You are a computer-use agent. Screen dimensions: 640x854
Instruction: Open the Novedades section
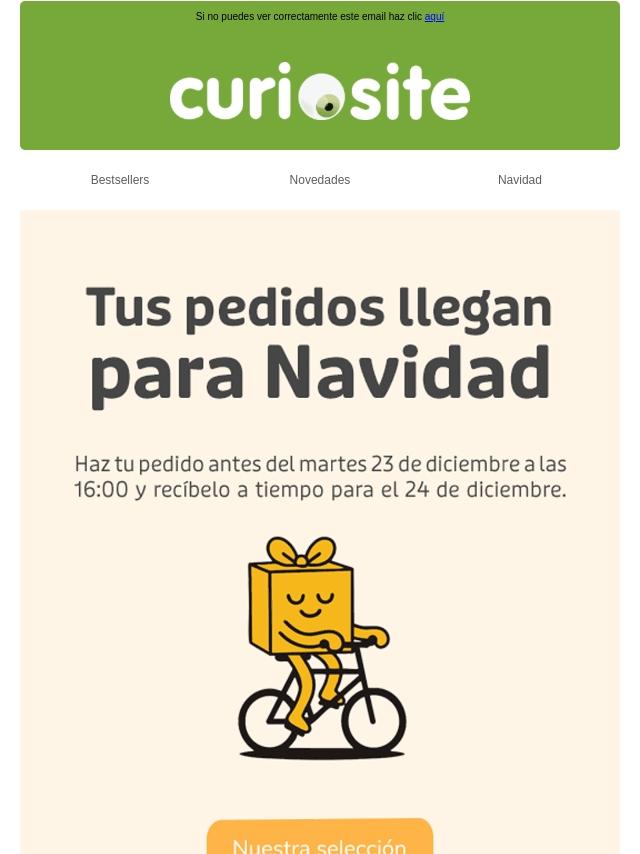[320, 180]
